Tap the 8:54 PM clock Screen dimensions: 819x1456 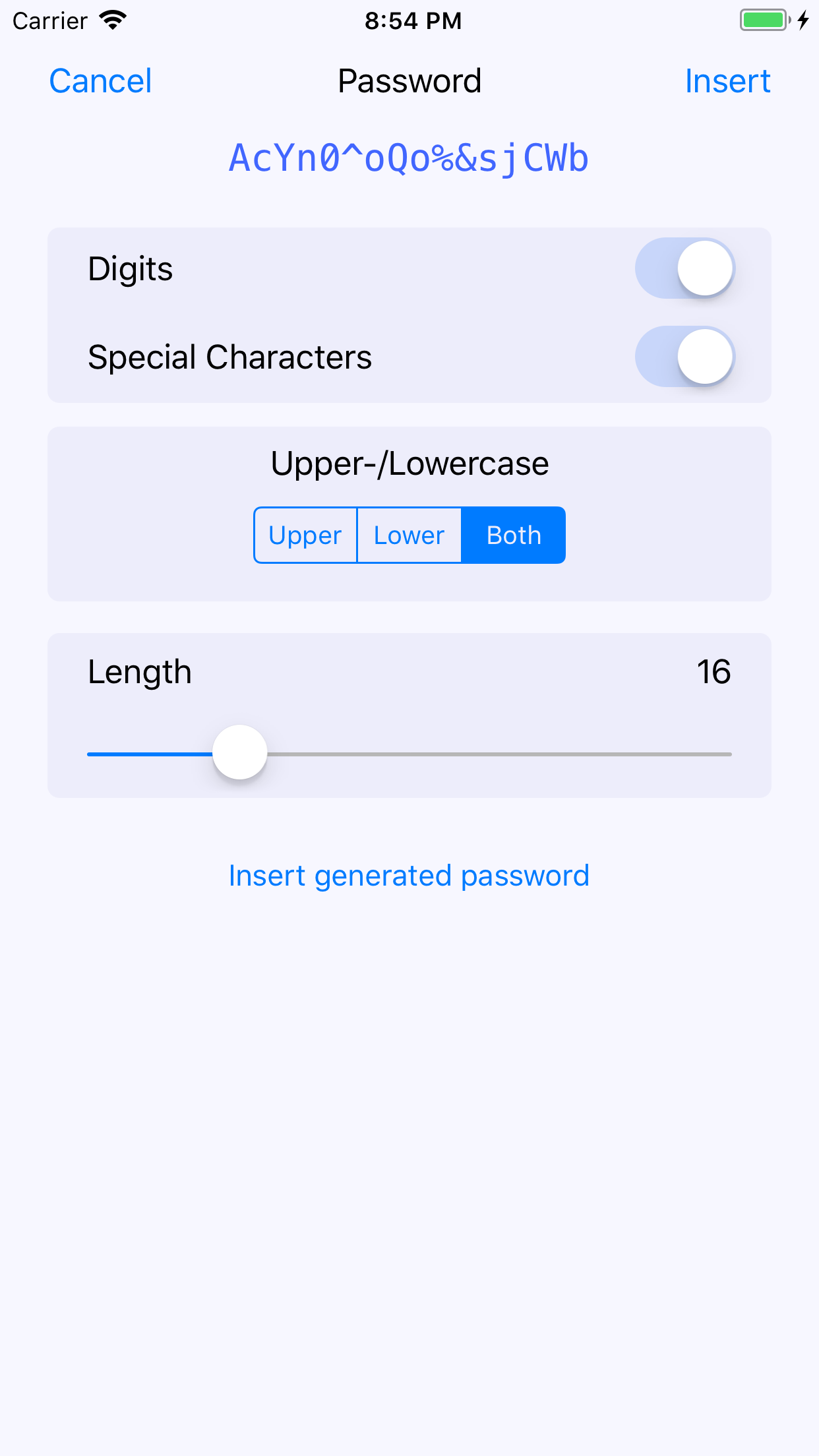pyautogui.click(x=409, y=20)
